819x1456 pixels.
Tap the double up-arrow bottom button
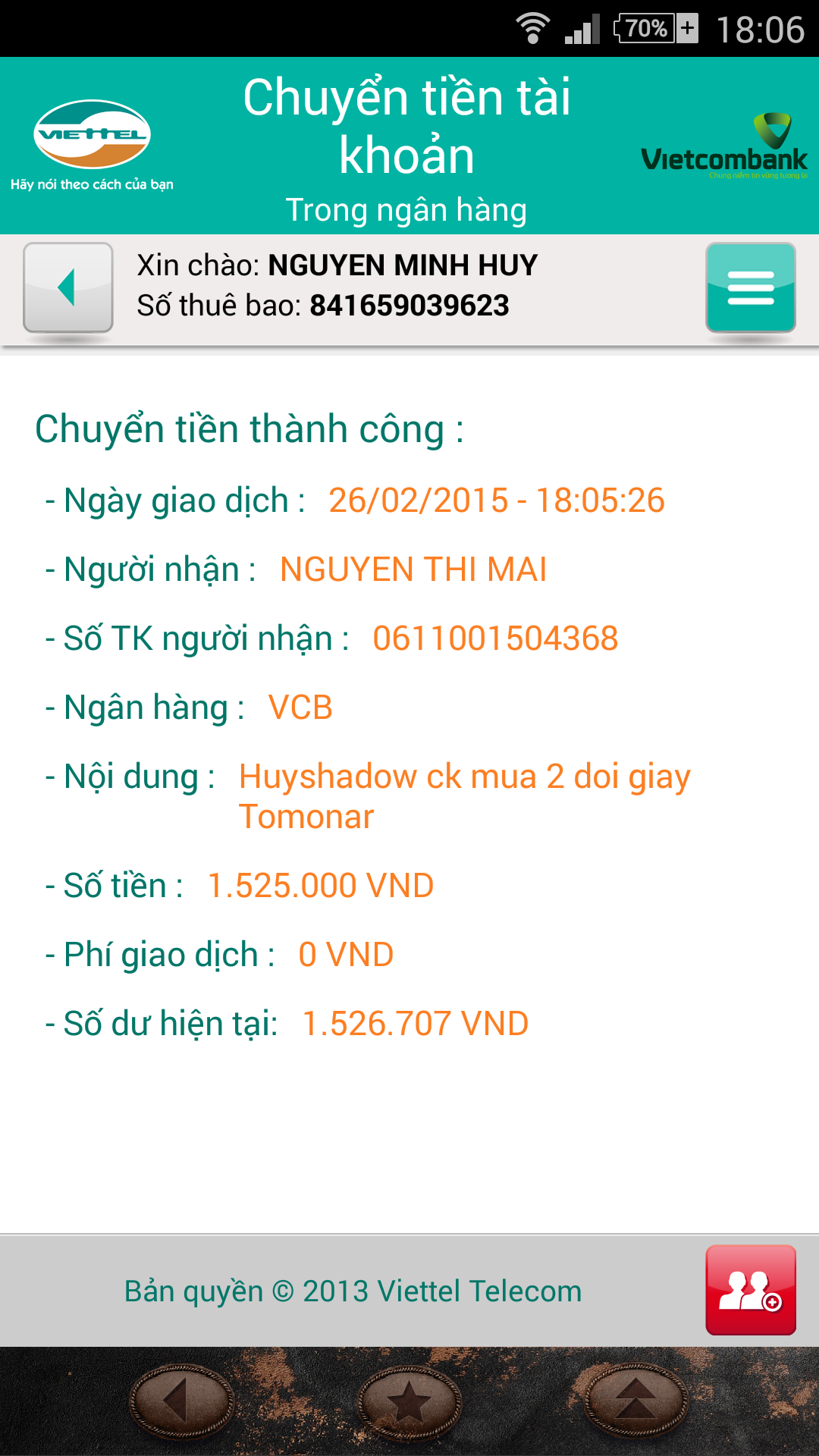coord(636,1401)
